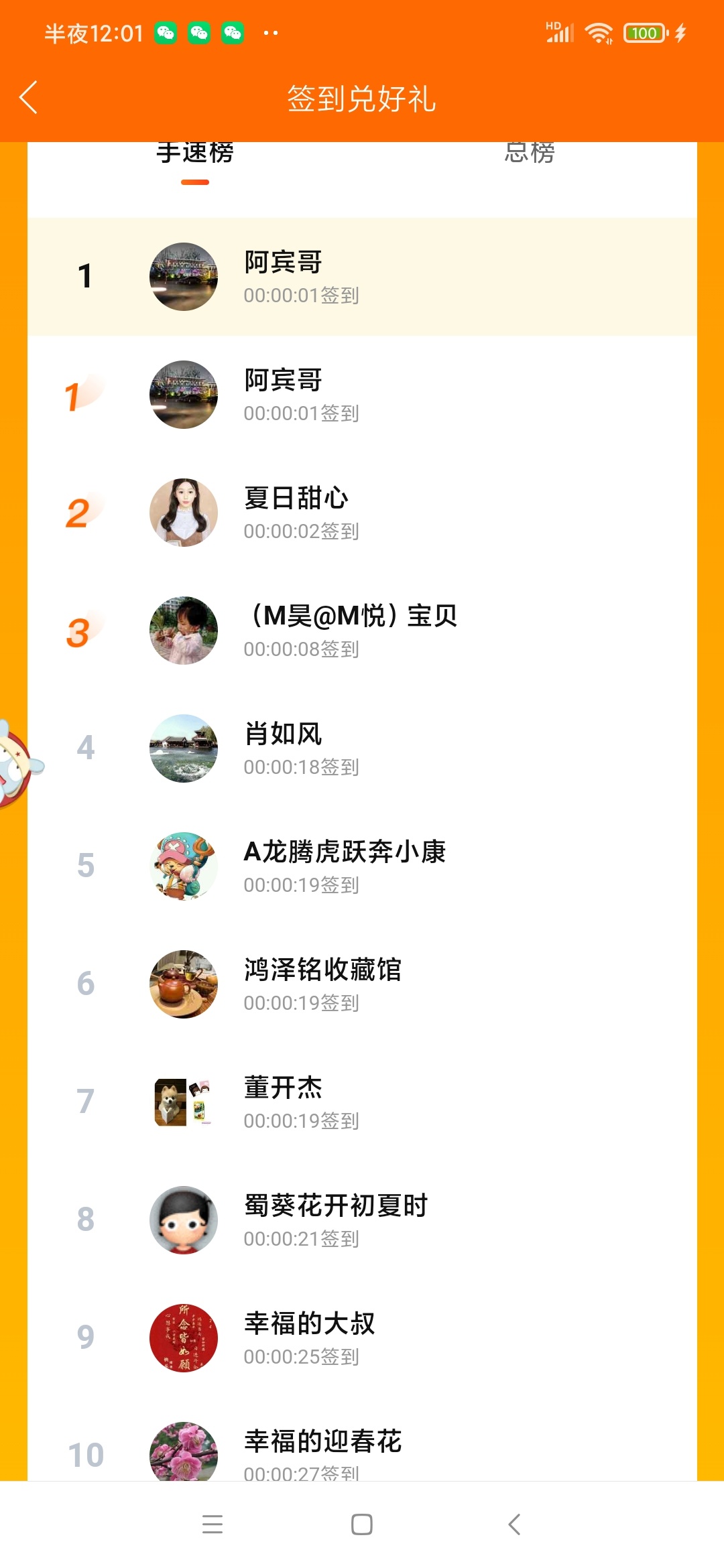The height and width of the screenshot is (1568, 724).
Task: Open 董开杰's leaderboard entry
Action: 362,1102
